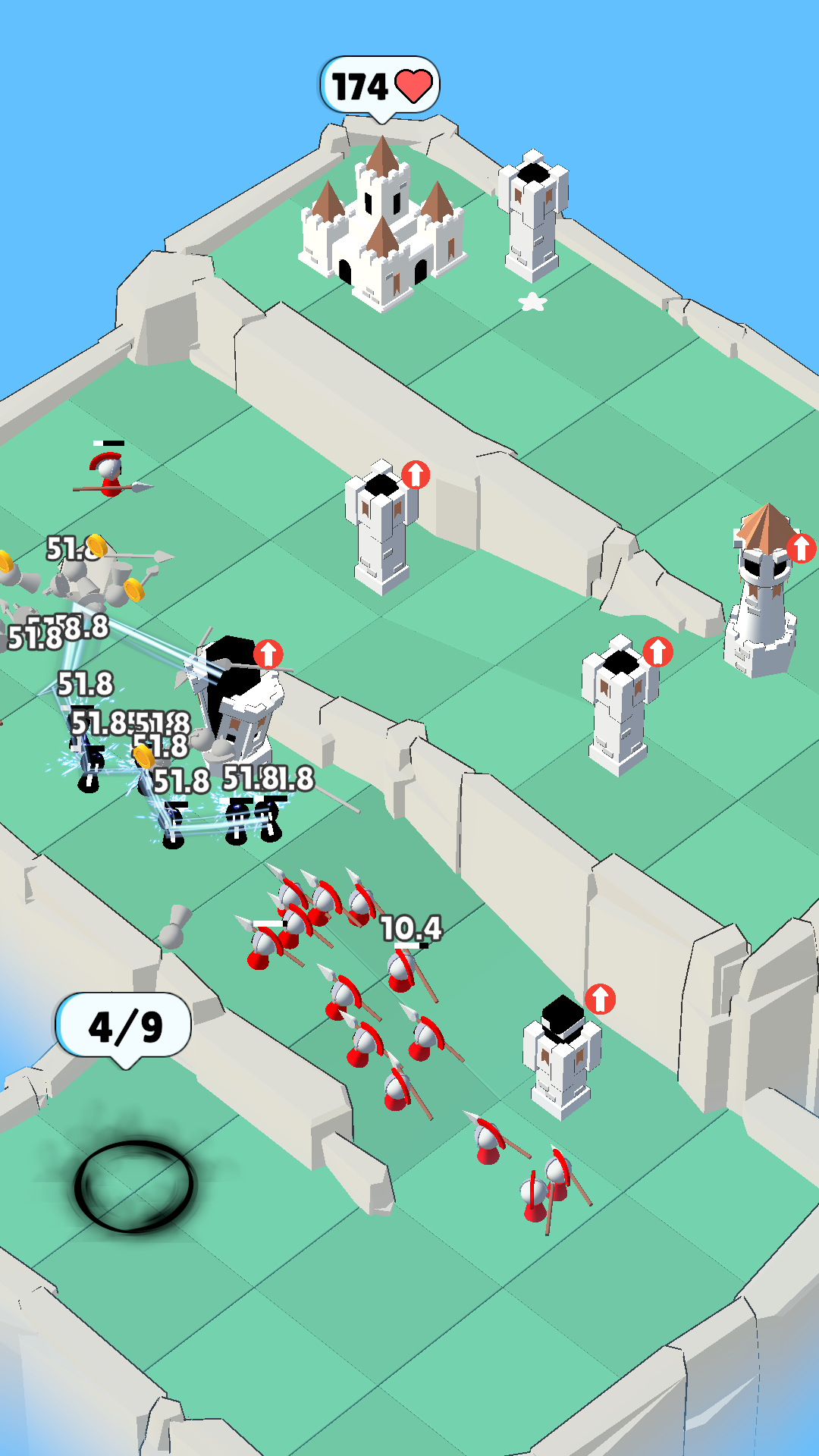The height and width of the screenshot is (1456, 819).
Task: Upgrade the square tower beneath the upper stone wall
Action: click(x=415, y=475)
